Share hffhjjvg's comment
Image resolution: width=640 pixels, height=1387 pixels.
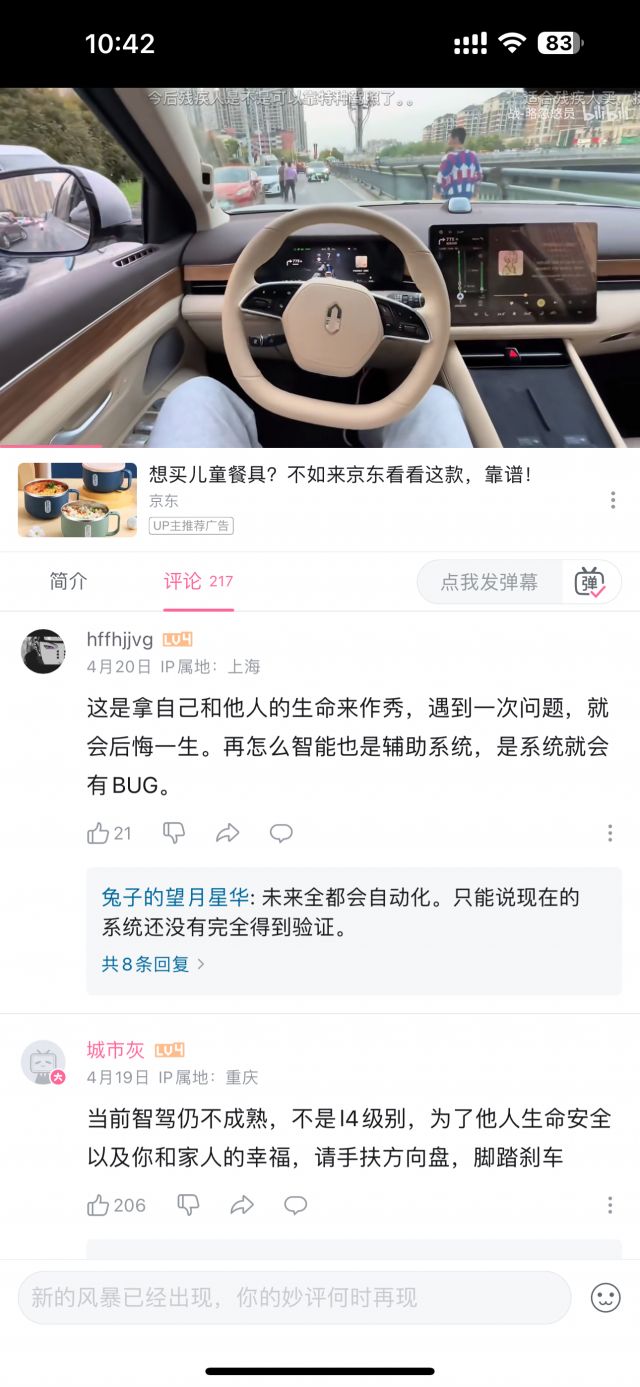click(x=228, y=833)
